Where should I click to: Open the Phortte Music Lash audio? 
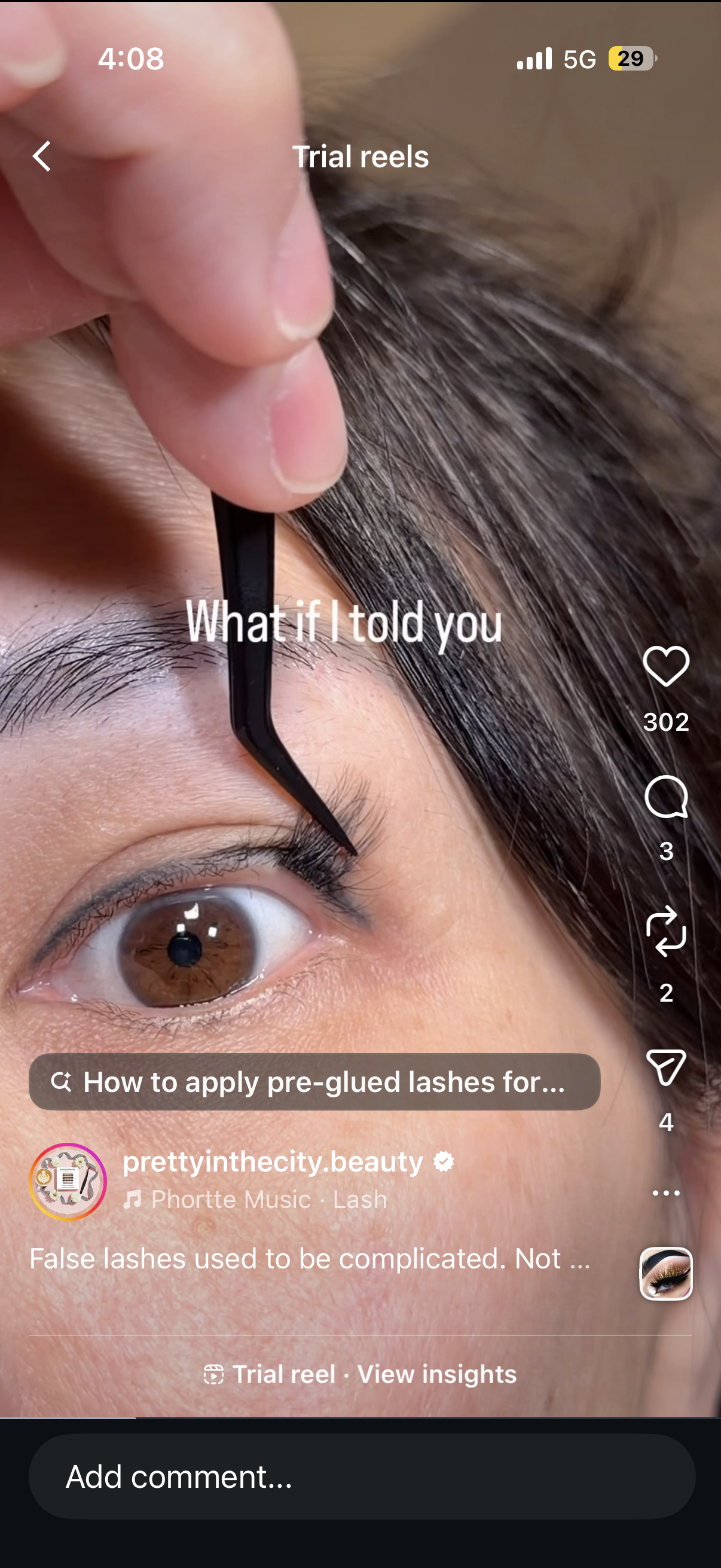[268, 1200]
